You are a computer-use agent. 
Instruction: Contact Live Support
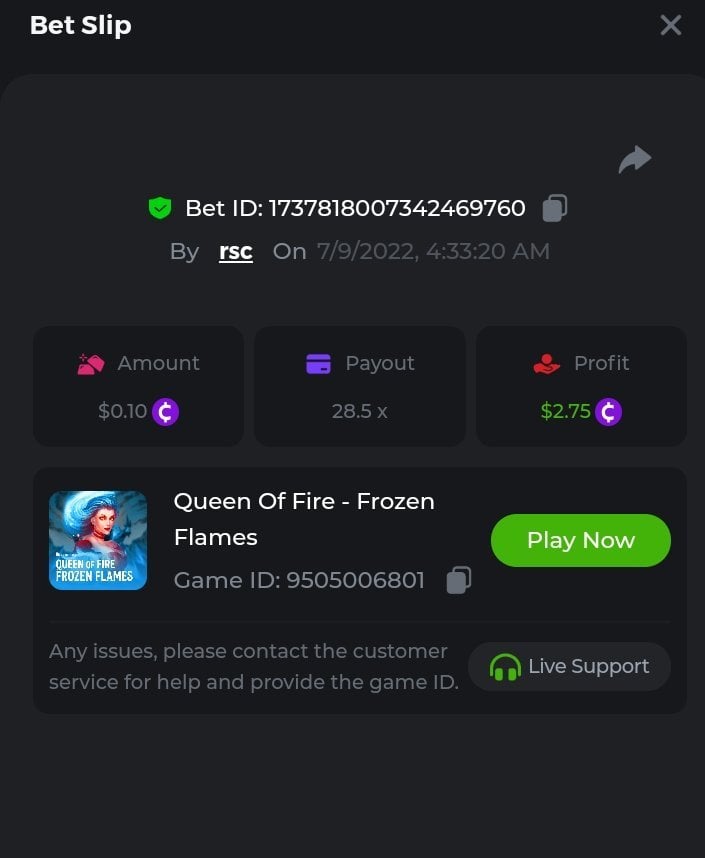(569, 666)
